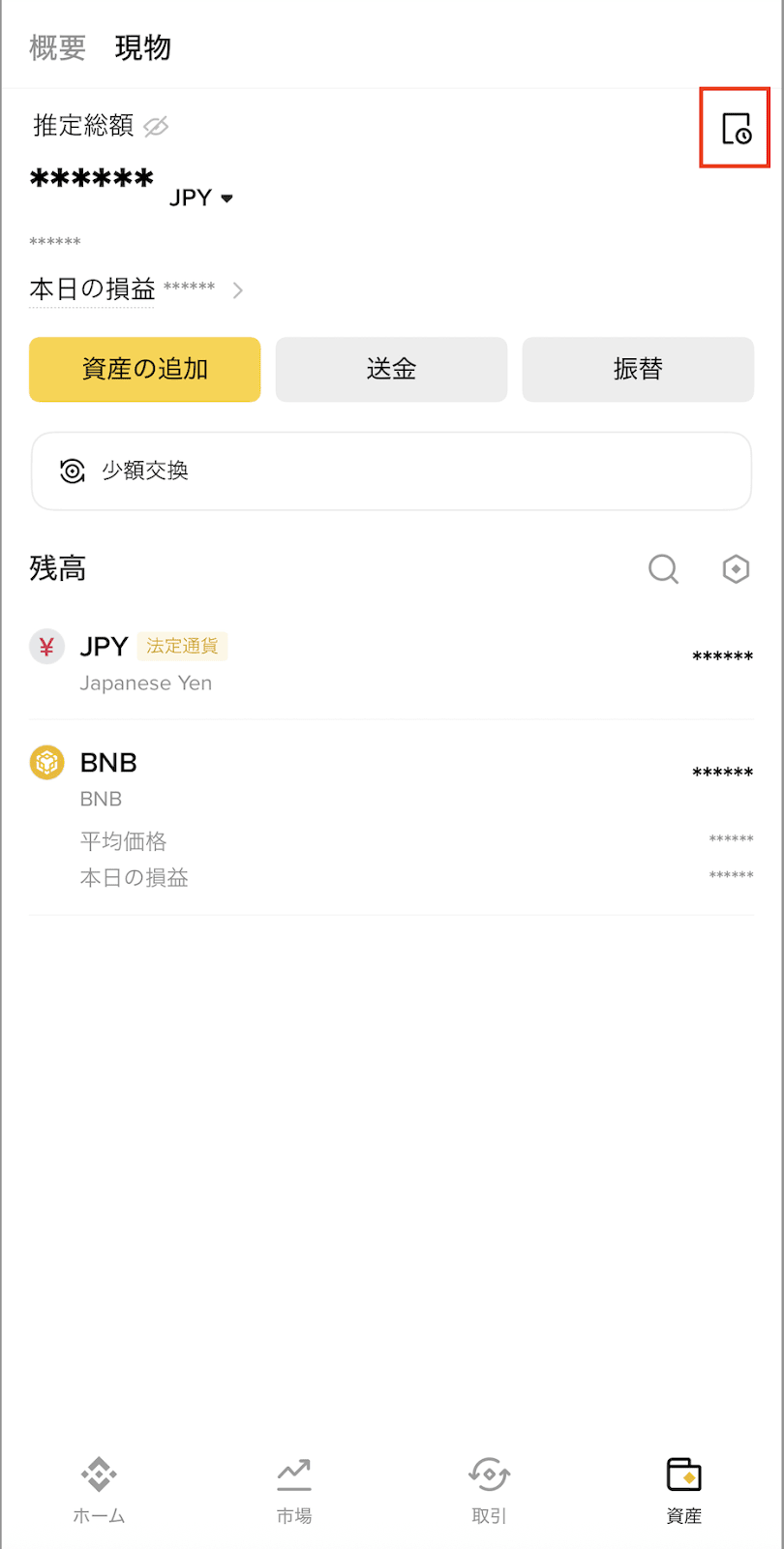Tap the 送金 button
The height and width of the screenshot is (1549, 784).
click(x=391, y=369)
